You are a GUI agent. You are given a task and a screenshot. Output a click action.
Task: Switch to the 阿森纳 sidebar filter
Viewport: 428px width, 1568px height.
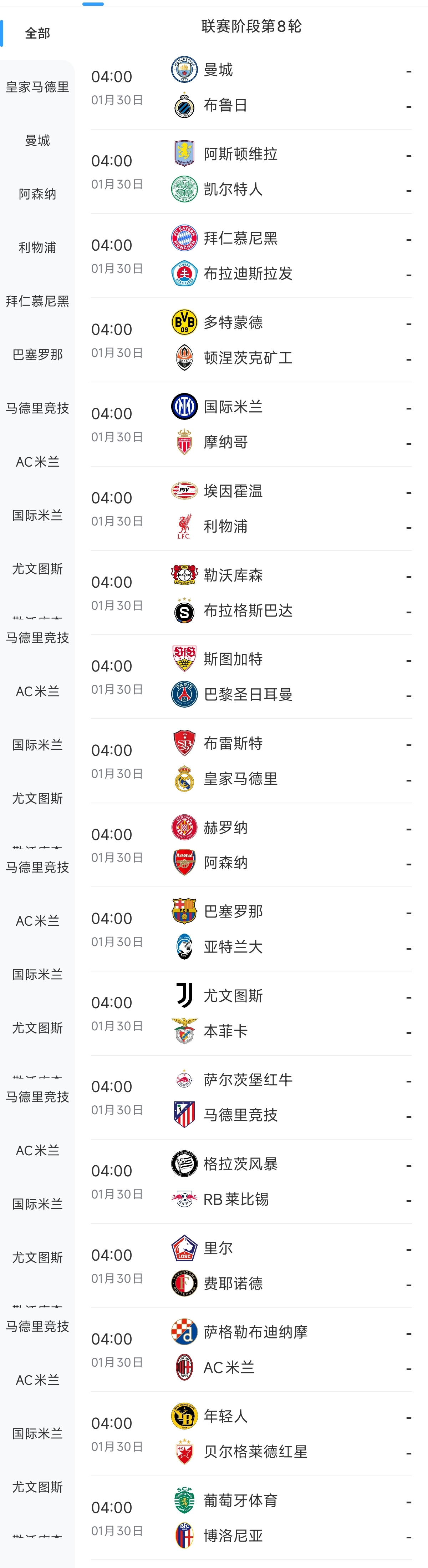point(37,194)
